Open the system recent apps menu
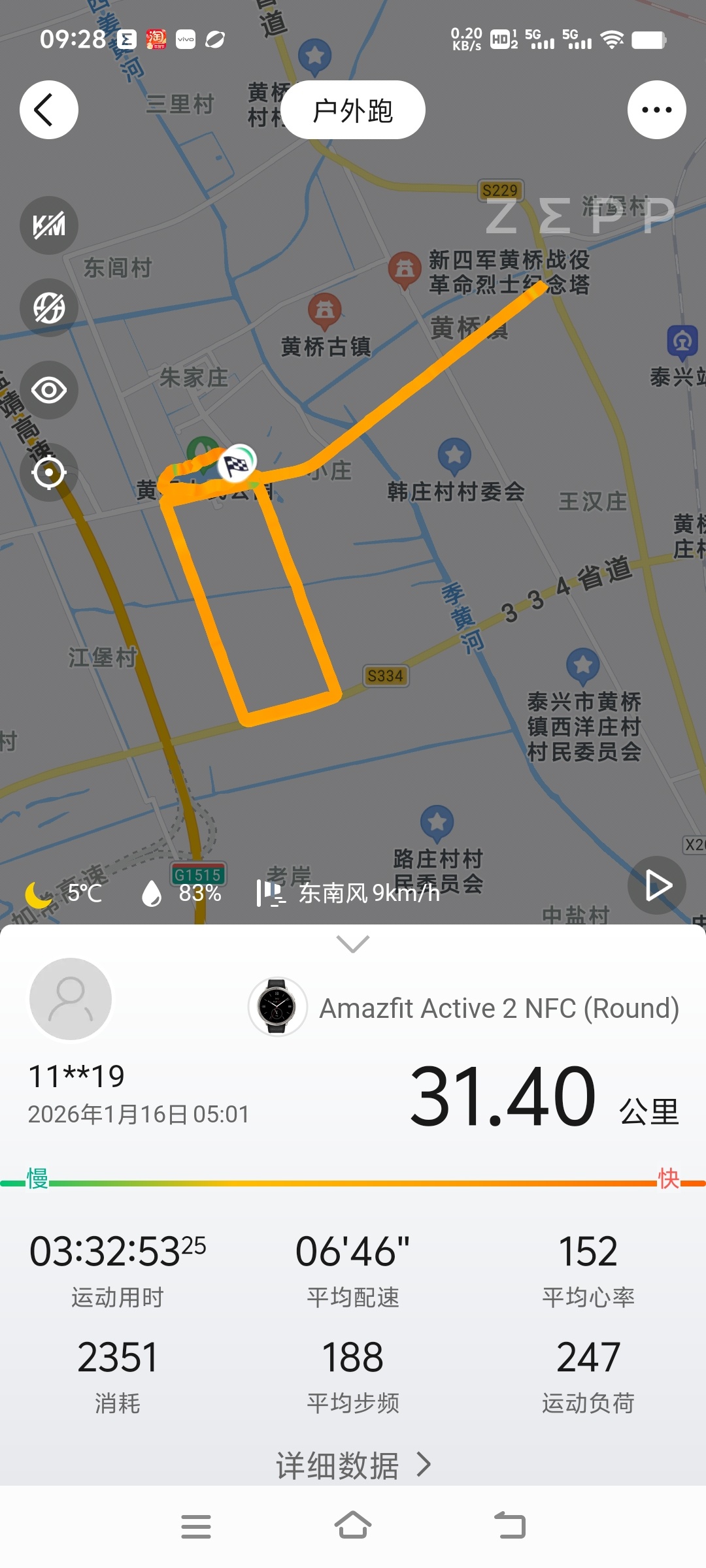 [x=196, y=1526]
